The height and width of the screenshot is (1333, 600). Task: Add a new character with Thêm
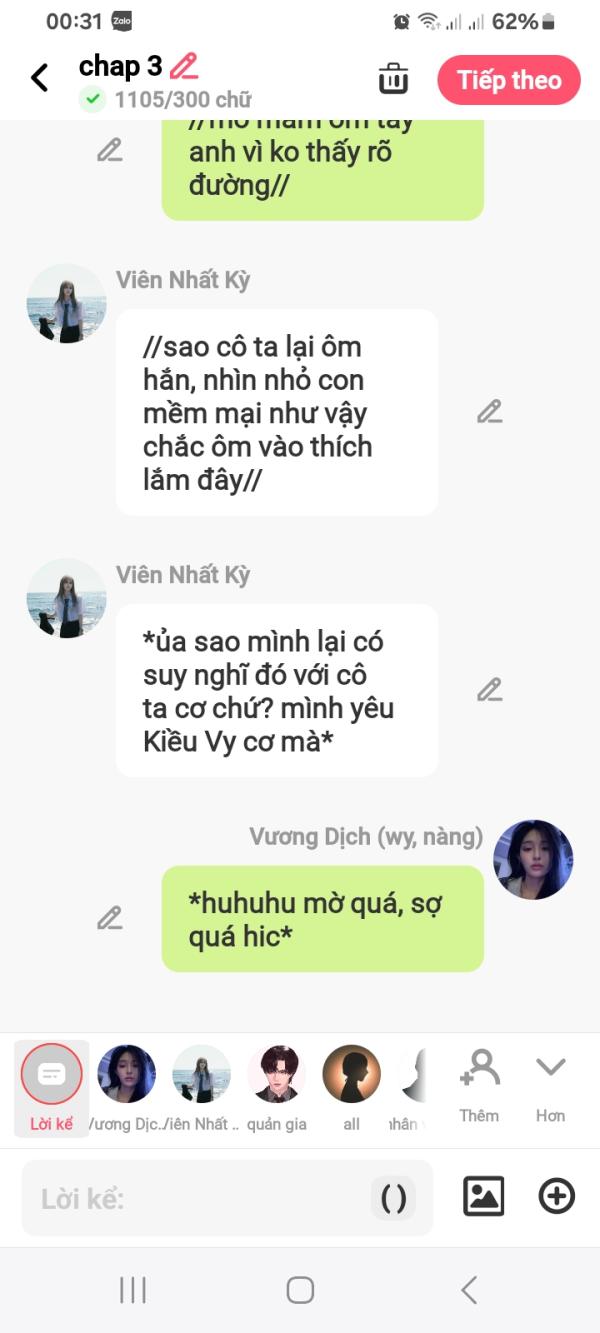tap(479, 1085)
